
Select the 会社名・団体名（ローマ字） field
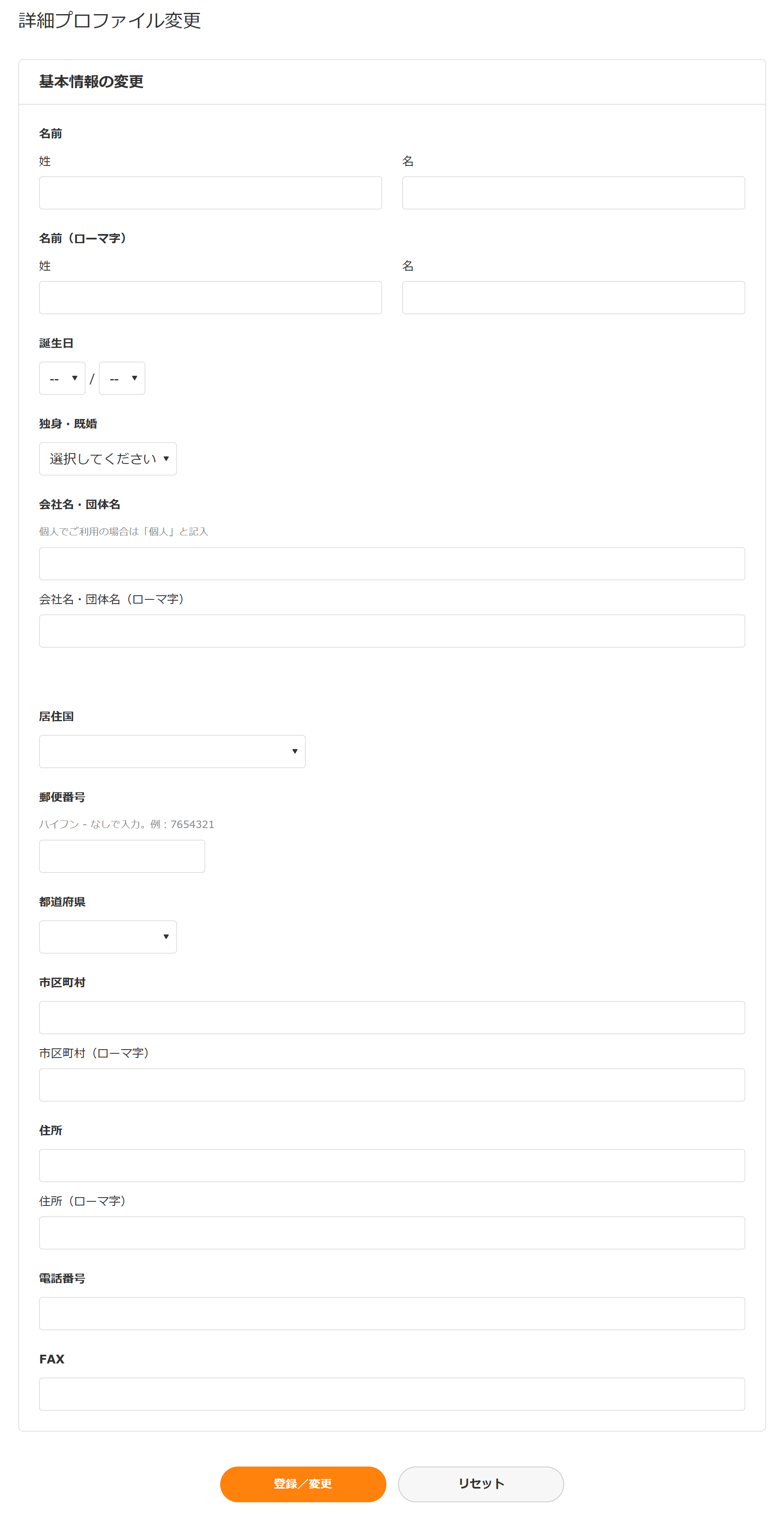coord(392,631)
